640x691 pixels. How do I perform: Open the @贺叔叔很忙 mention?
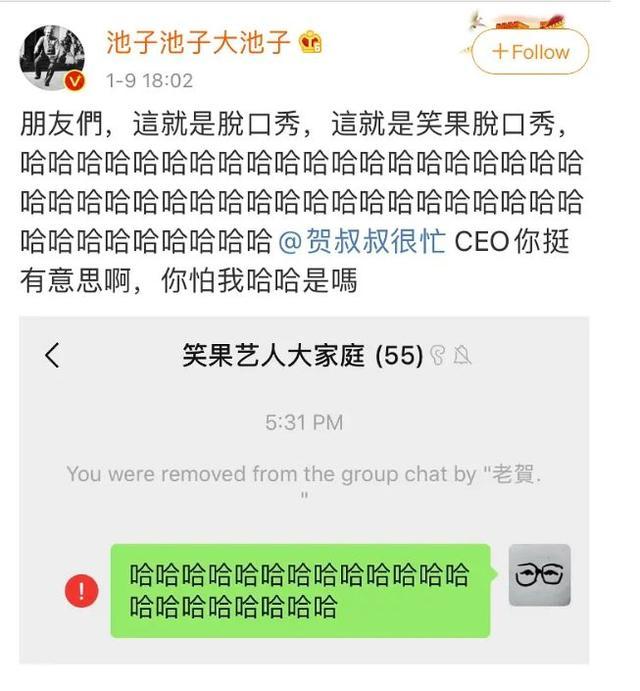click(x=360, y=241)
